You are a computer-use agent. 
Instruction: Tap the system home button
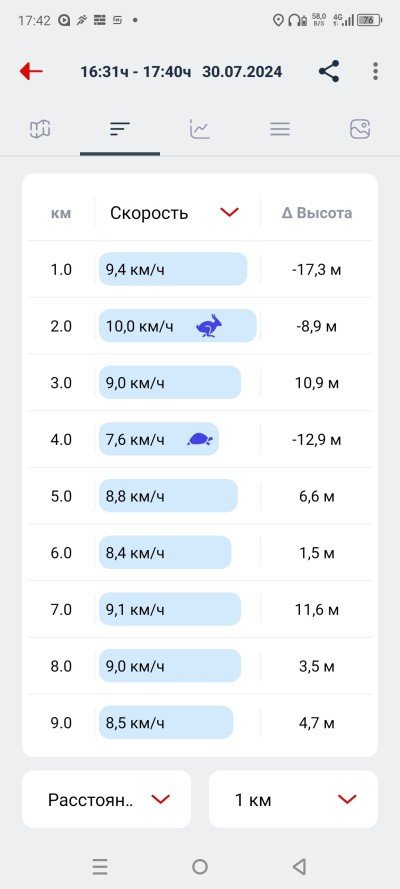tap(200, 866)
